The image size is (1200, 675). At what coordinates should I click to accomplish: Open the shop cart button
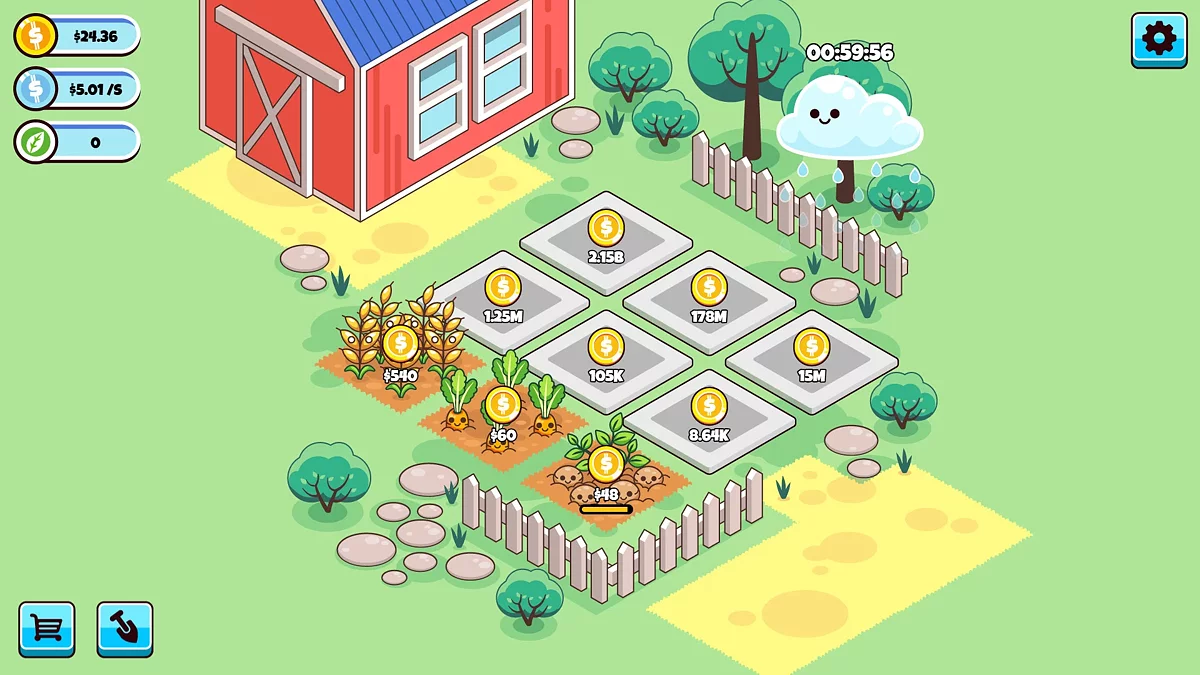(46, 628)
